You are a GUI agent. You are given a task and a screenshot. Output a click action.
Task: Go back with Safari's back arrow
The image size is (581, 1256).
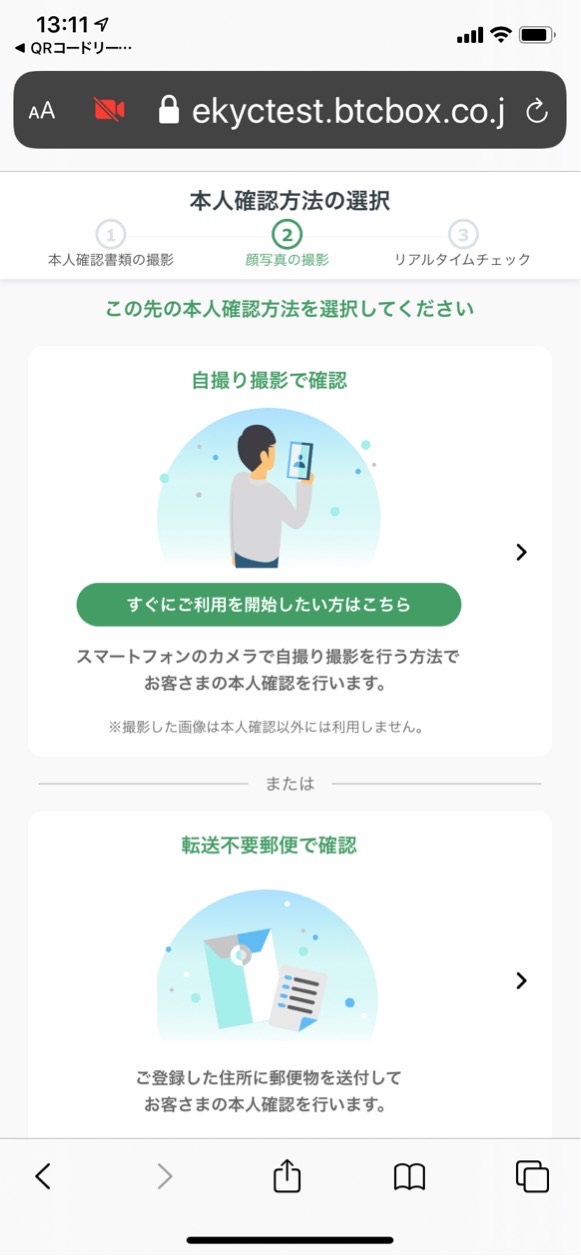pyautogui.click(x=42, y=1176)
